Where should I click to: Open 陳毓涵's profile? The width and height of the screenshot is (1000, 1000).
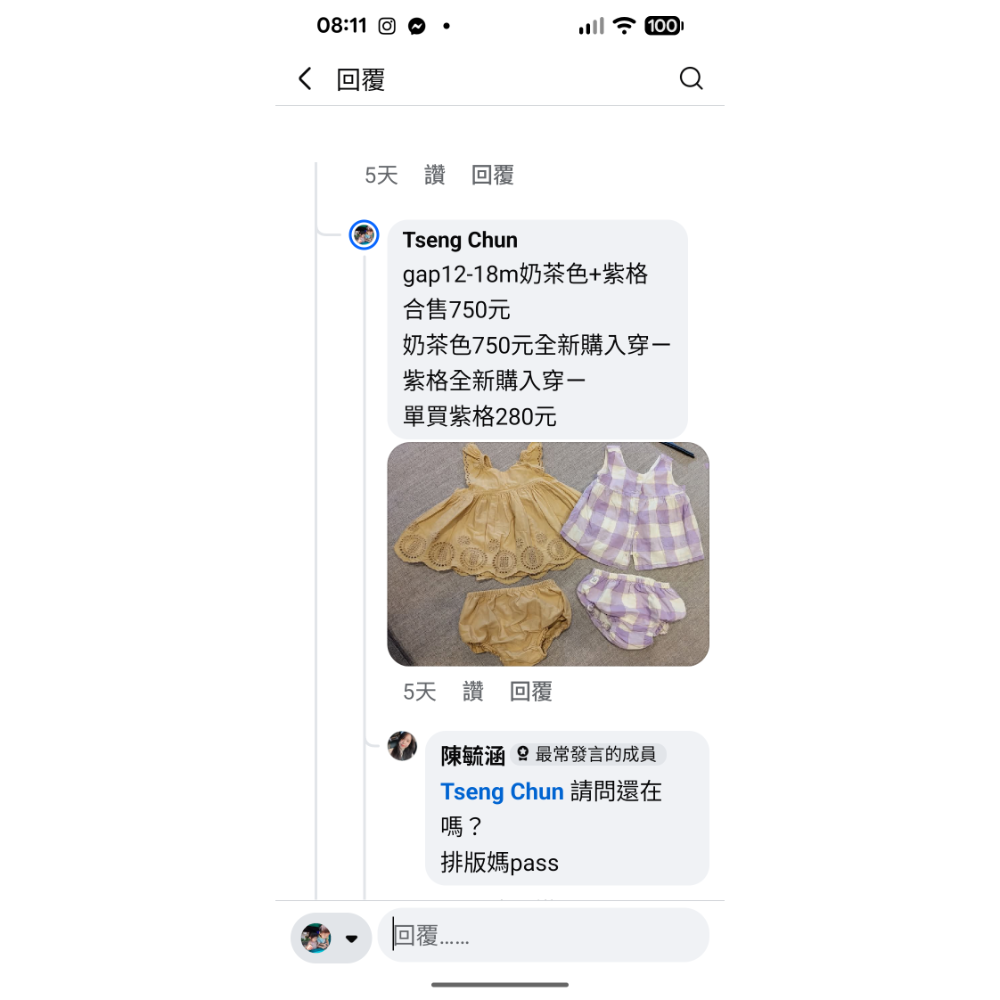pos(473,756)
